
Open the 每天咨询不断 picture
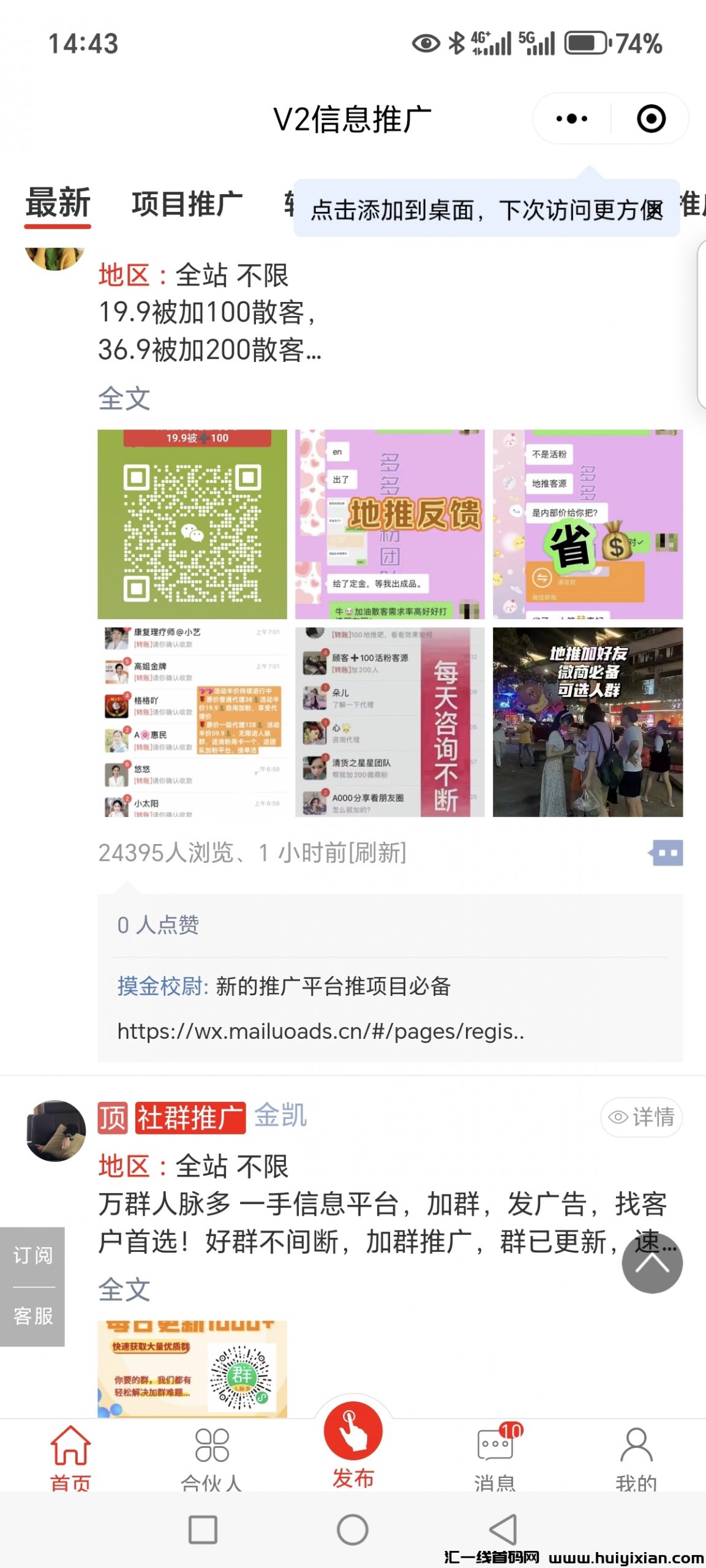390,722
